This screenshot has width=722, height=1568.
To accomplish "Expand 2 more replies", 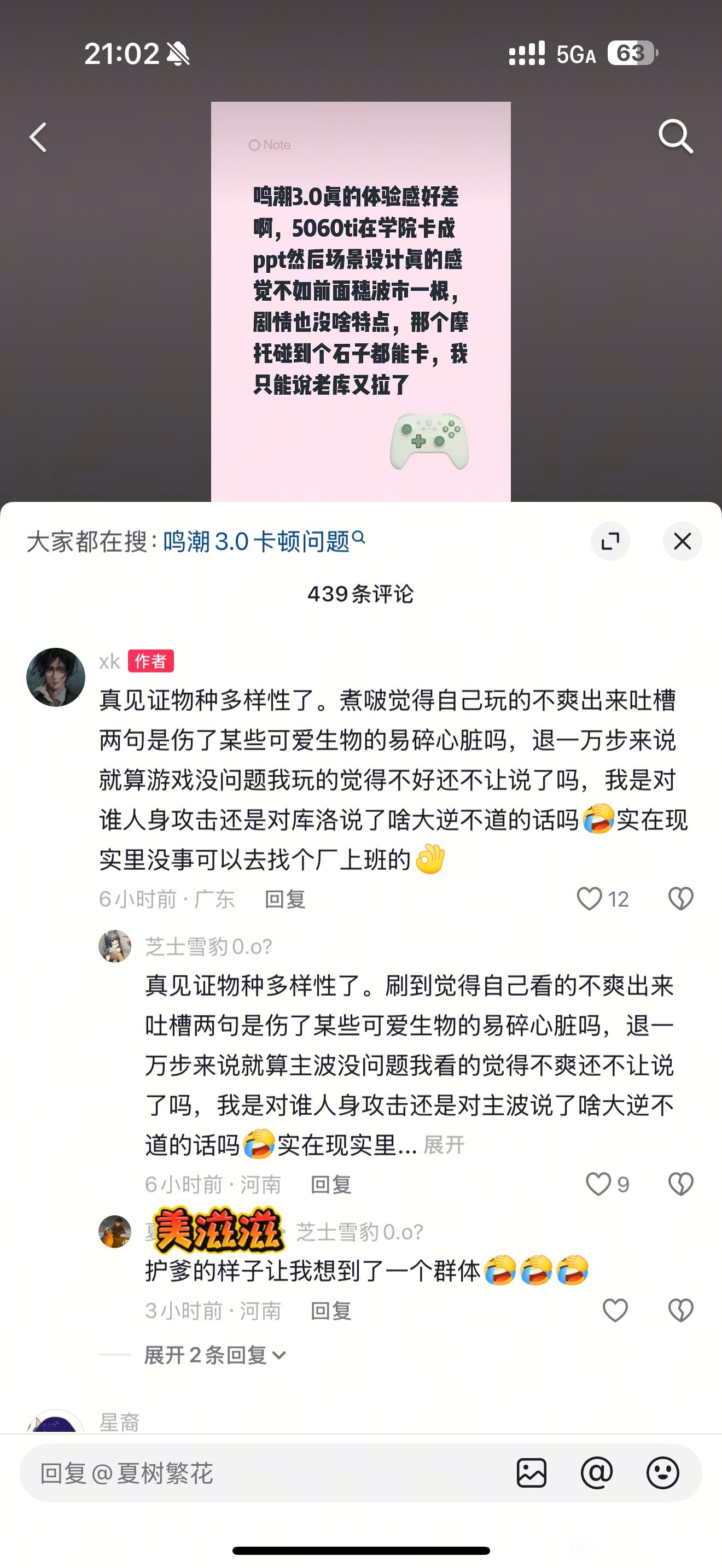I will point(214,1355).
